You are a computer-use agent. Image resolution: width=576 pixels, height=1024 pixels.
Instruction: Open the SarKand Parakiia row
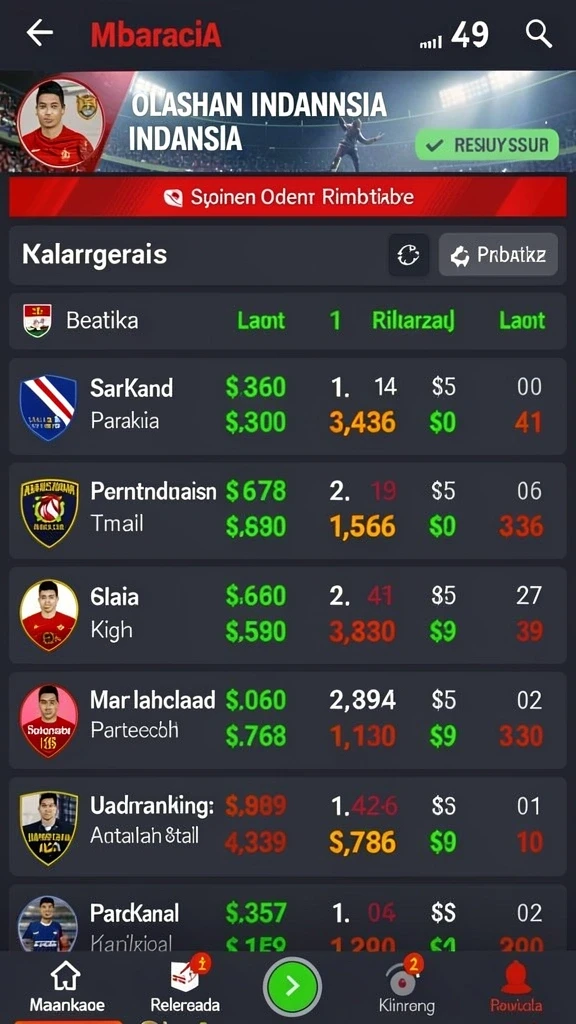[287, 406]
